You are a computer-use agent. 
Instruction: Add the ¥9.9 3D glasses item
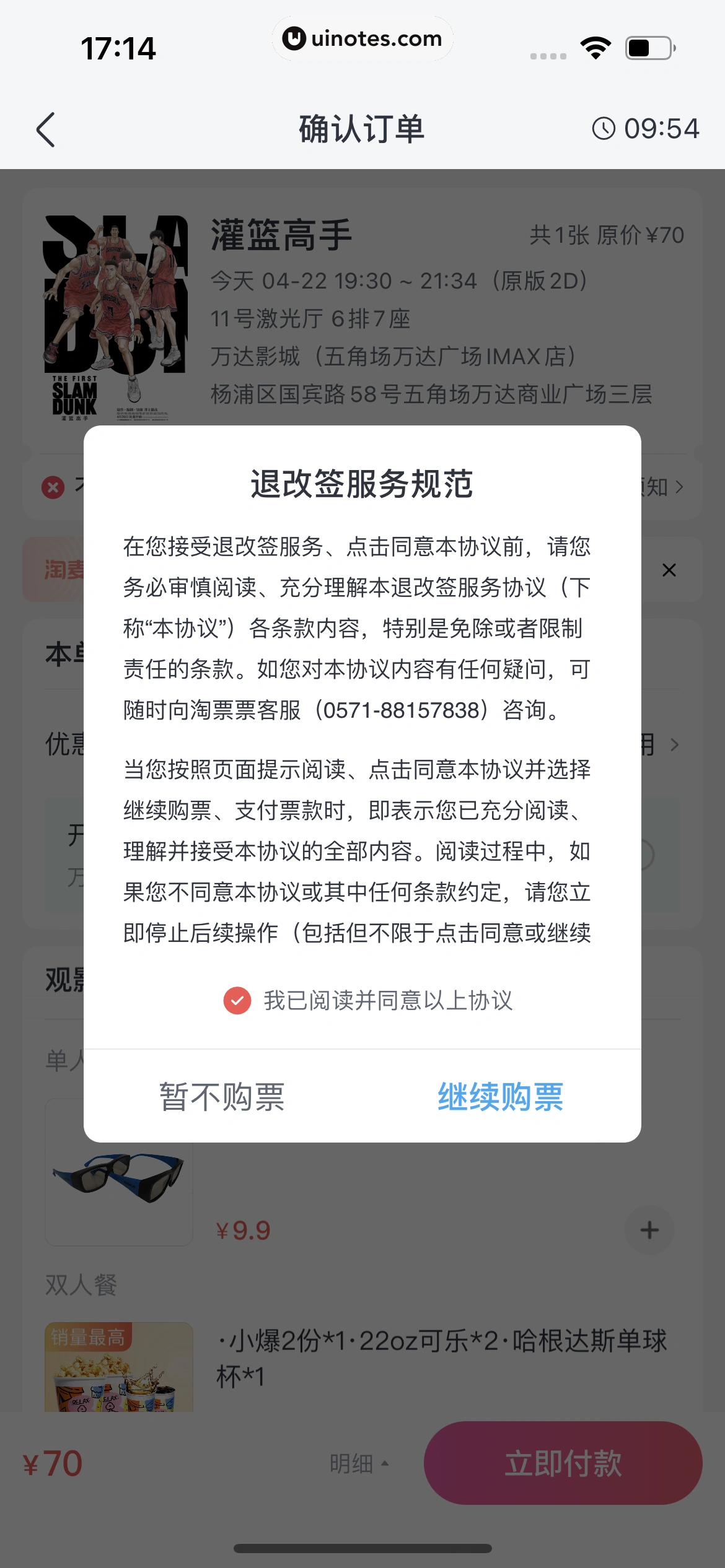(x=649, y=1230)
